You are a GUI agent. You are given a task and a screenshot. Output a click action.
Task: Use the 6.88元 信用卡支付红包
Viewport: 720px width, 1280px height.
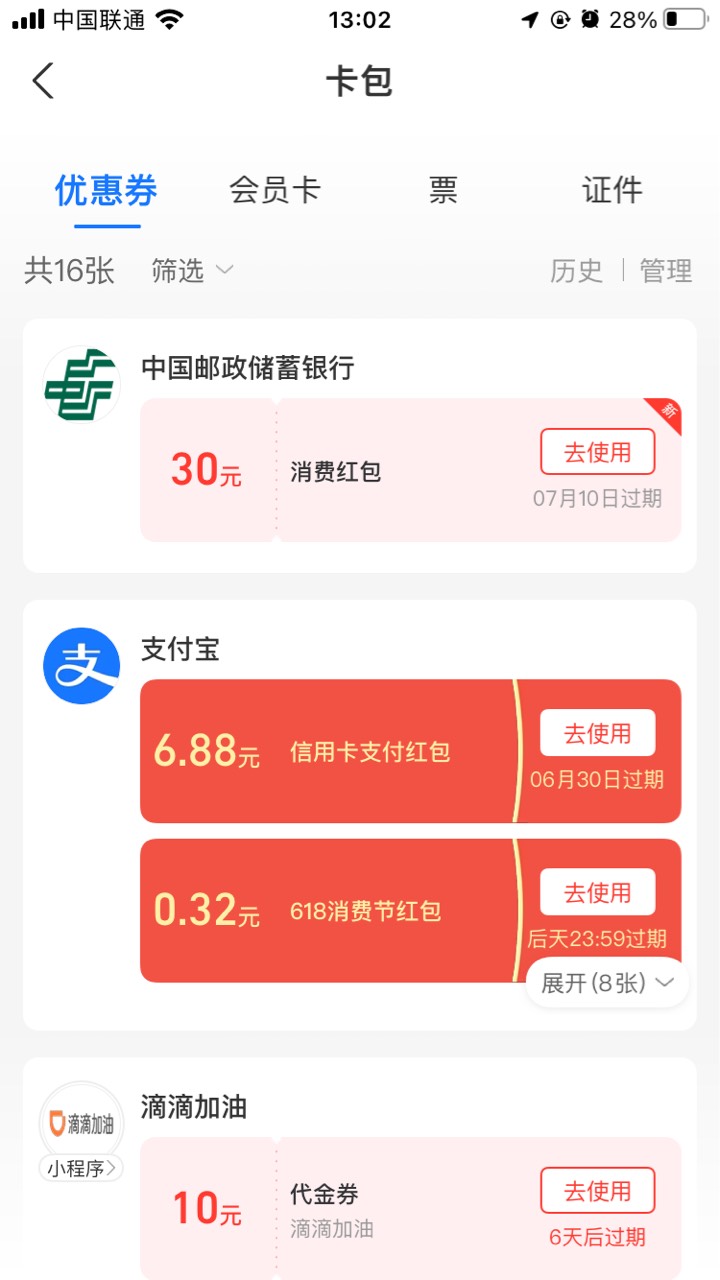coord(598,733)
